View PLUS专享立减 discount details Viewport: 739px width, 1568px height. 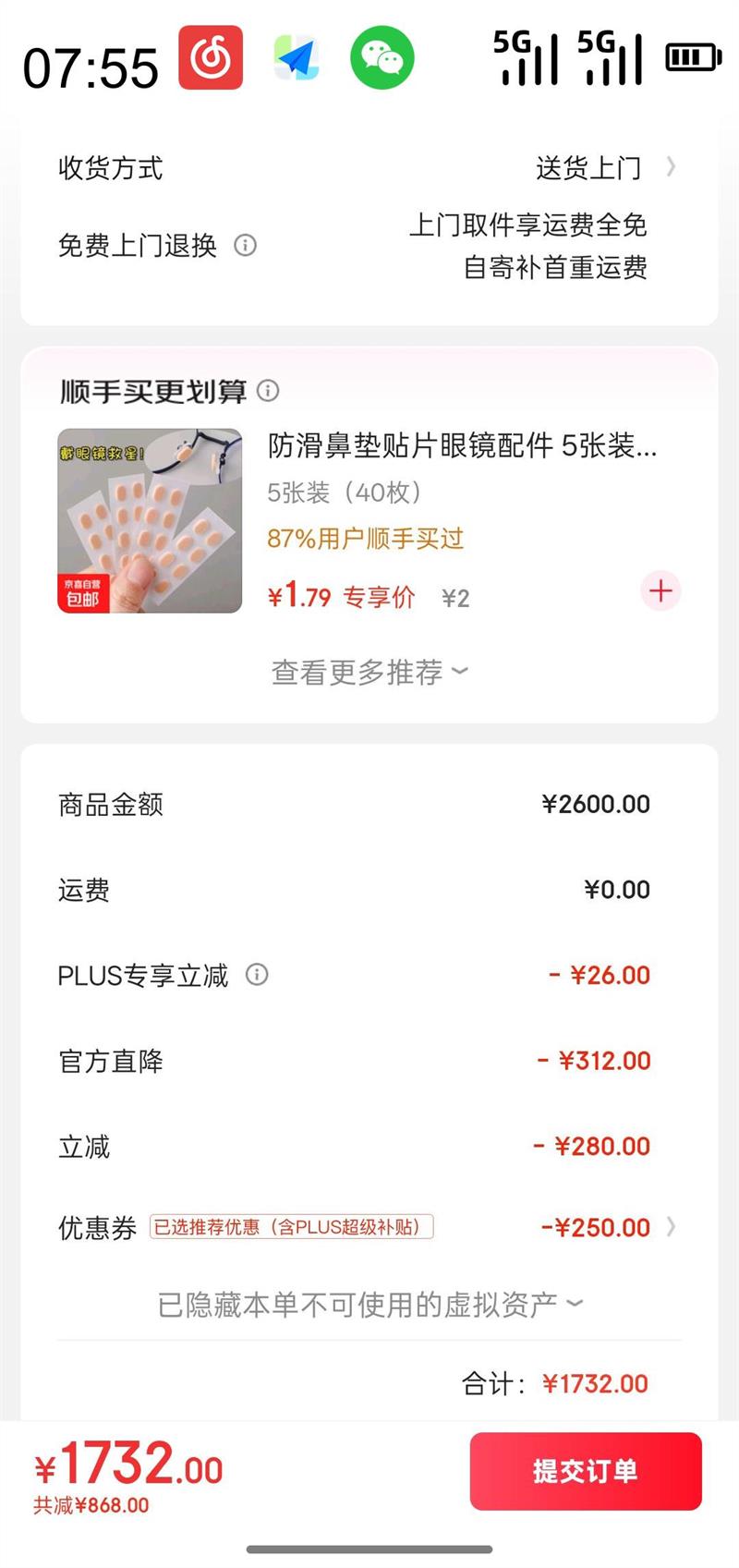257,975
